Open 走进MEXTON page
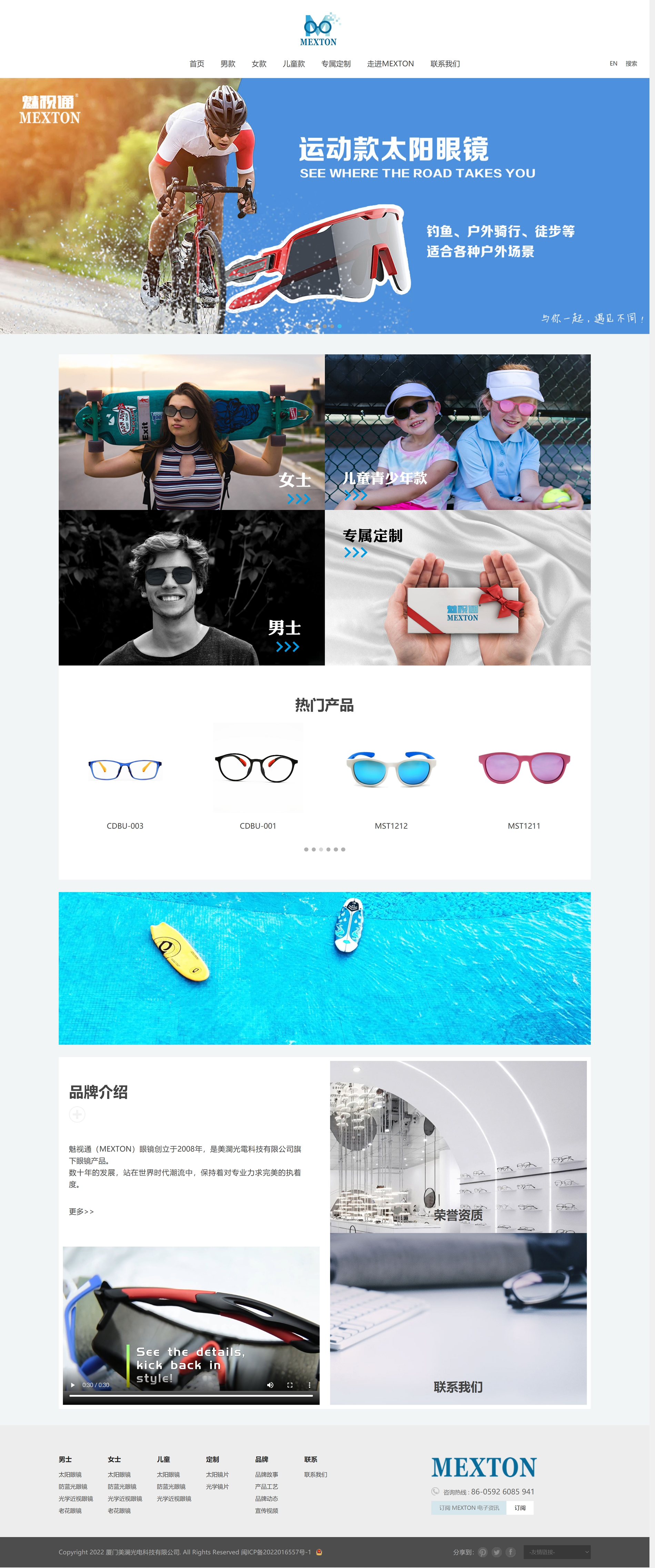The height and width of the screenshot is (1568, 655). point(390,64)
